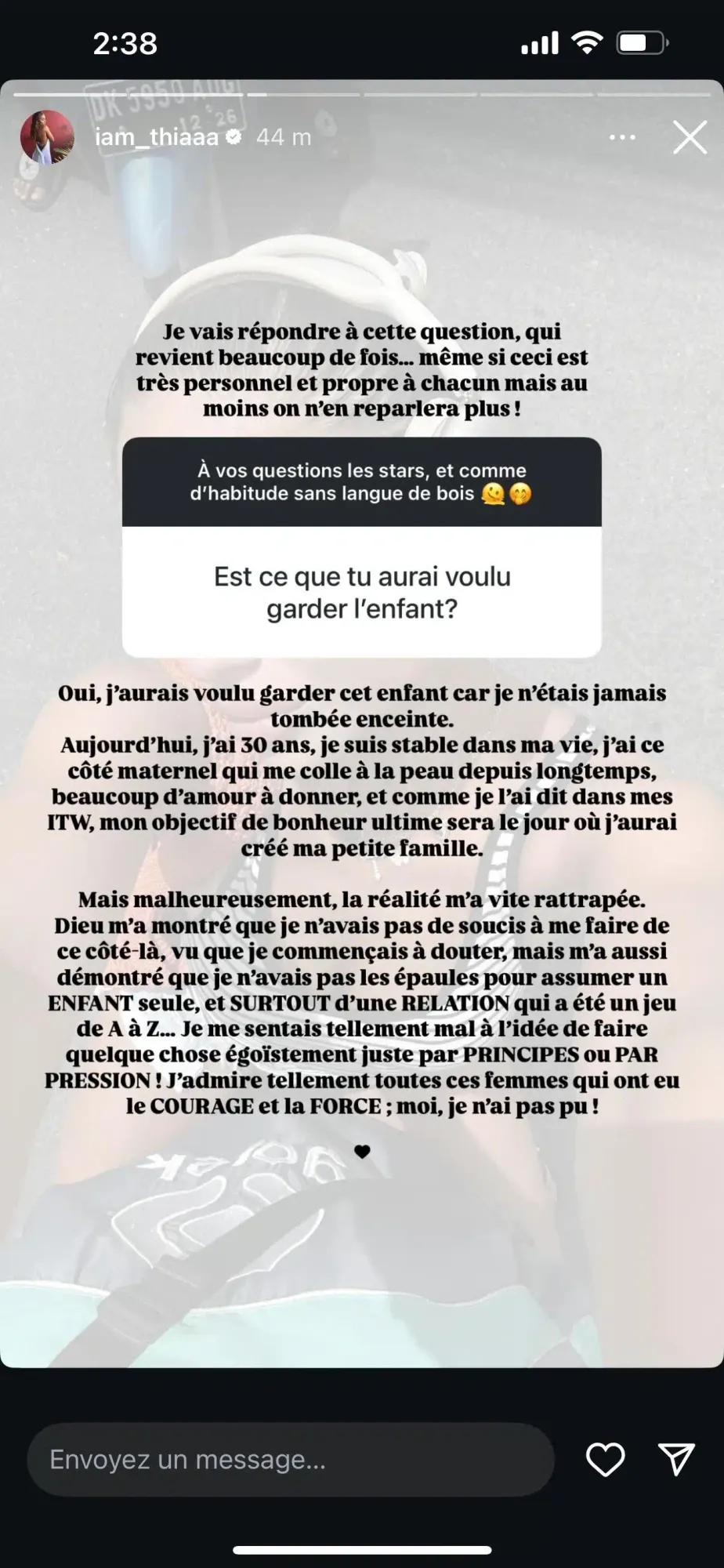Screen dimensions: 724x1568
Task: Click the black heart emoji in the text
Action: click(362, 1152)
